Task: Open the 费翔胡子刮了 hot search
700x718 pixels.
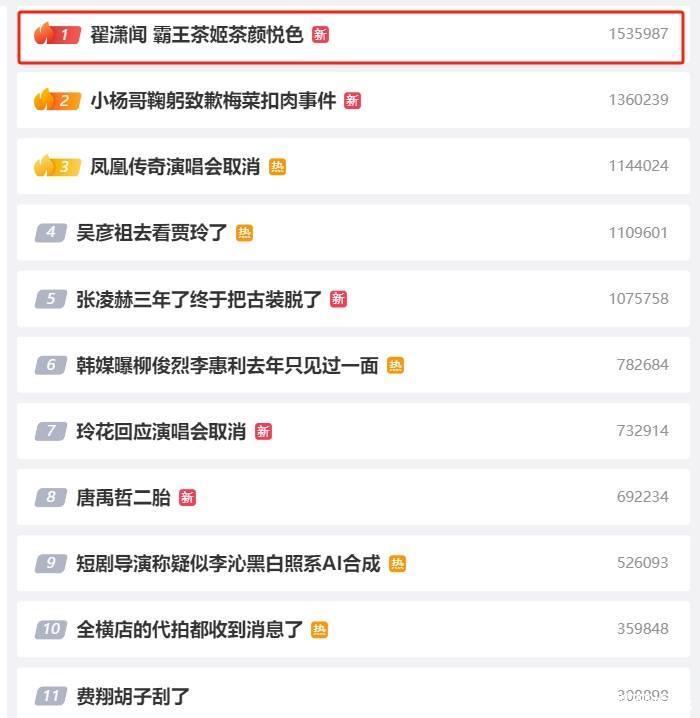Action: point(133,695)
